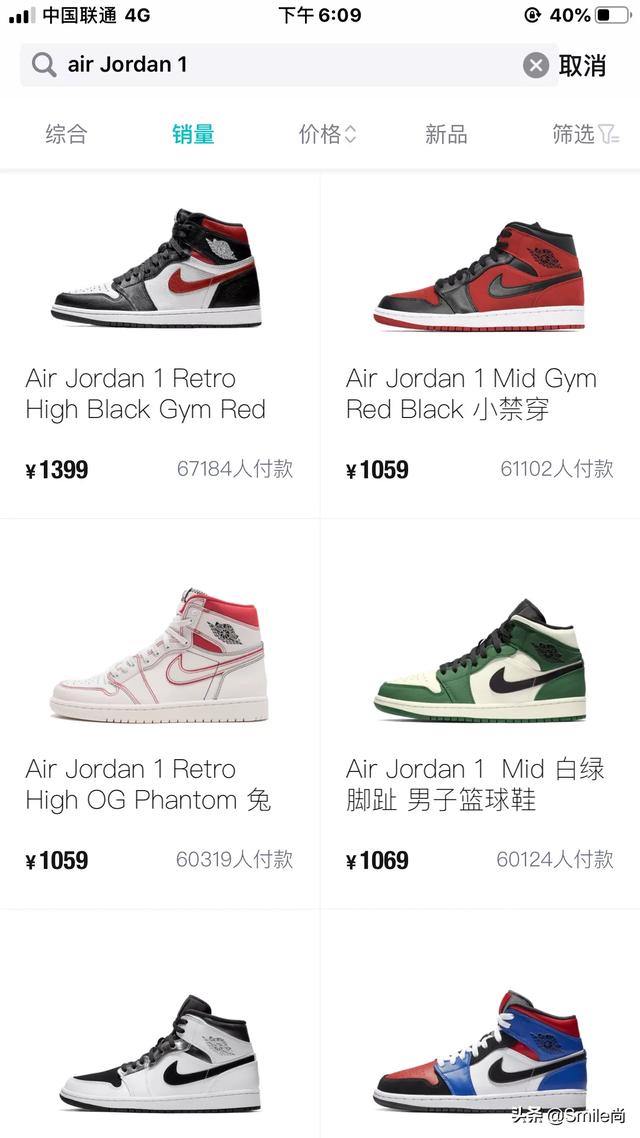
Task: Switch to the 综合 sort tab
Action: [x=66, y=134]
